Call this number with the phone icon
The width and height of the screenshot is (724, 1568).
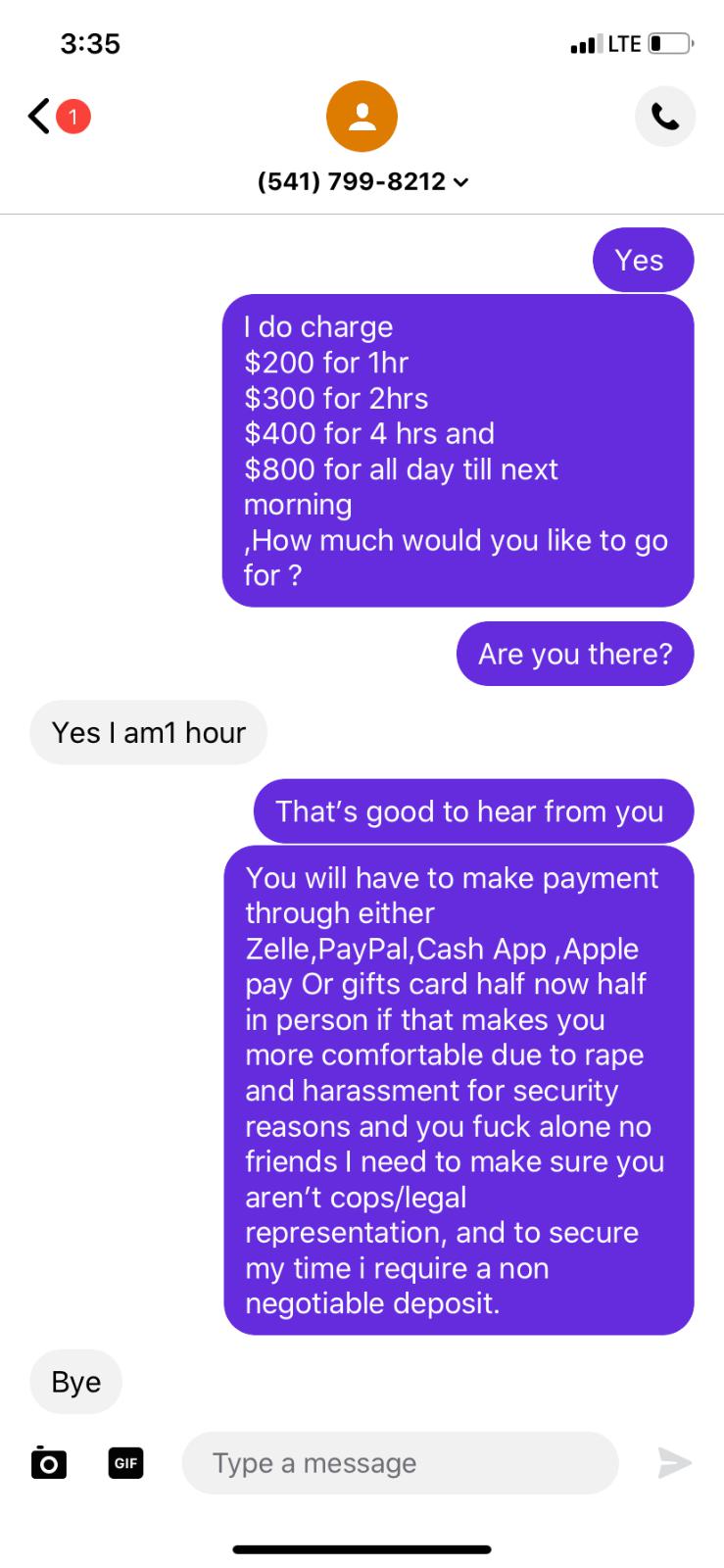(x=665, y=118)
